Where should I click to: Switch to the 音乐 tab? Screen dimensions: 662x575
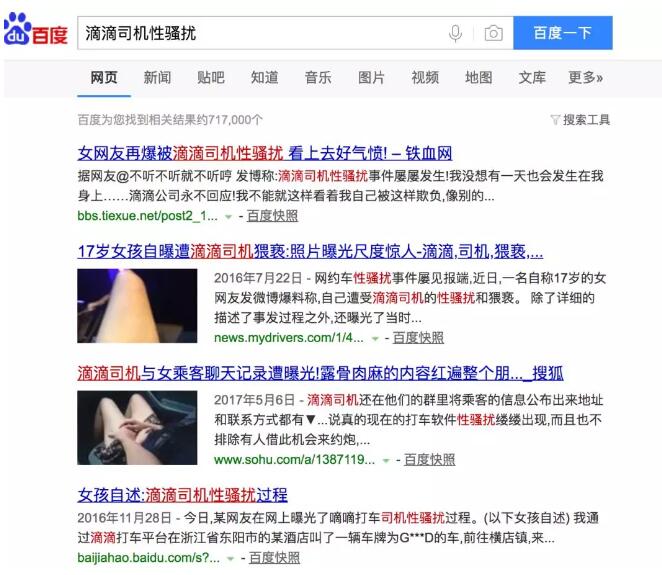click(318, 77)
